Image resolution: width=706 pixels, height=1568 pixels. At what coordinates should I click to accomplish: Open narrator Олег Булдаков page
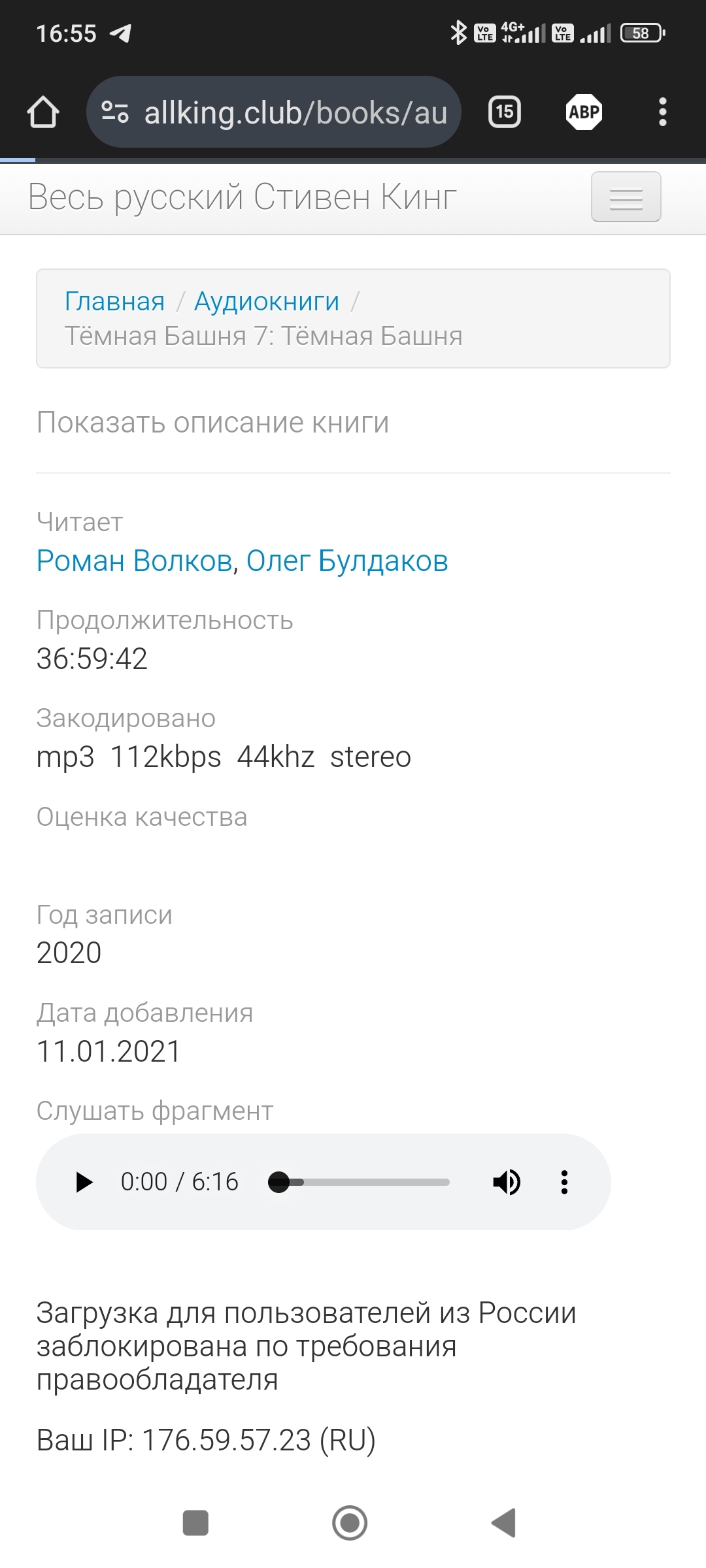(347, 561)
